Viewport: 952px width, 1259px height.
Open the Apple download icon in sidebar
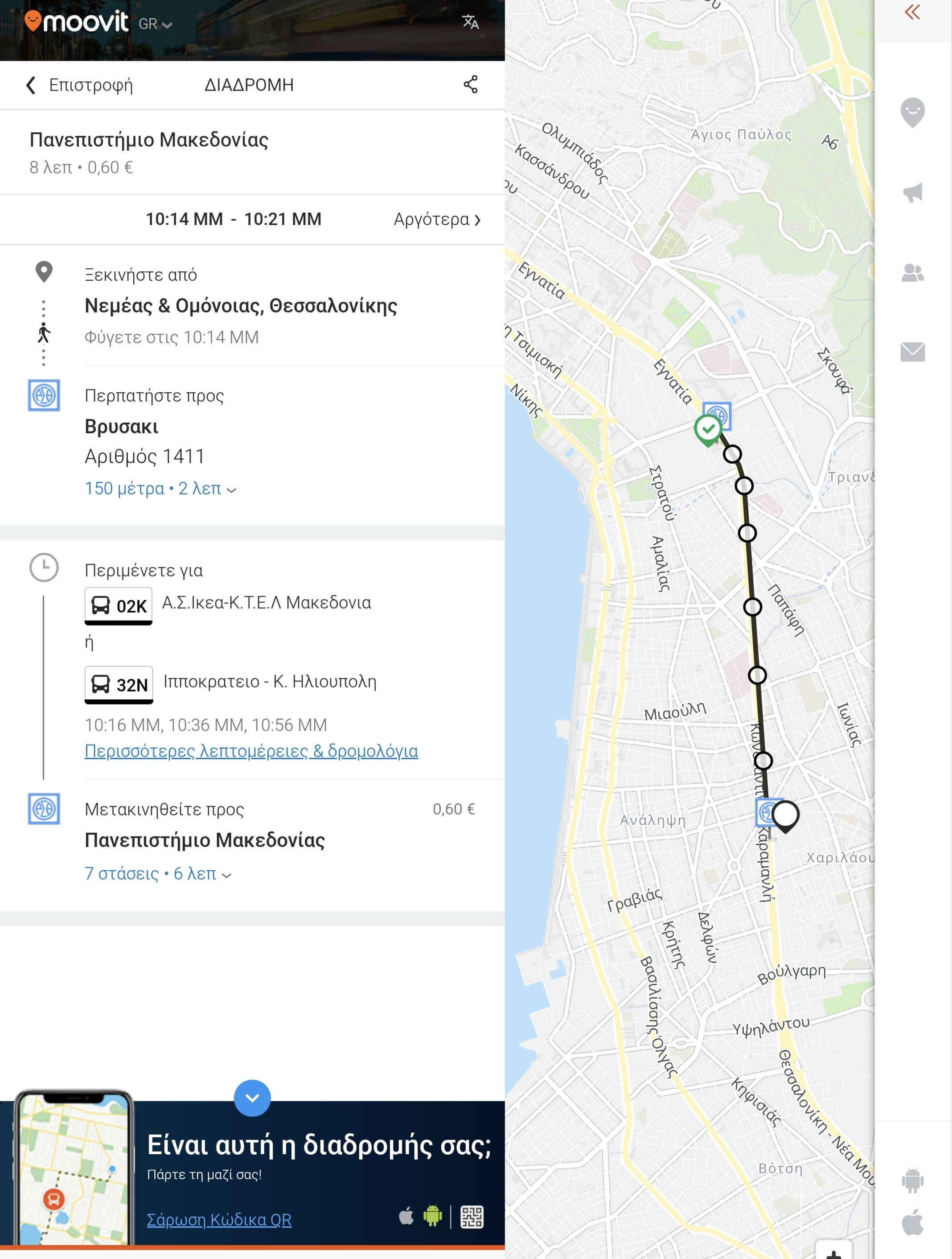pyautogui.click(x=912, y=1222)
